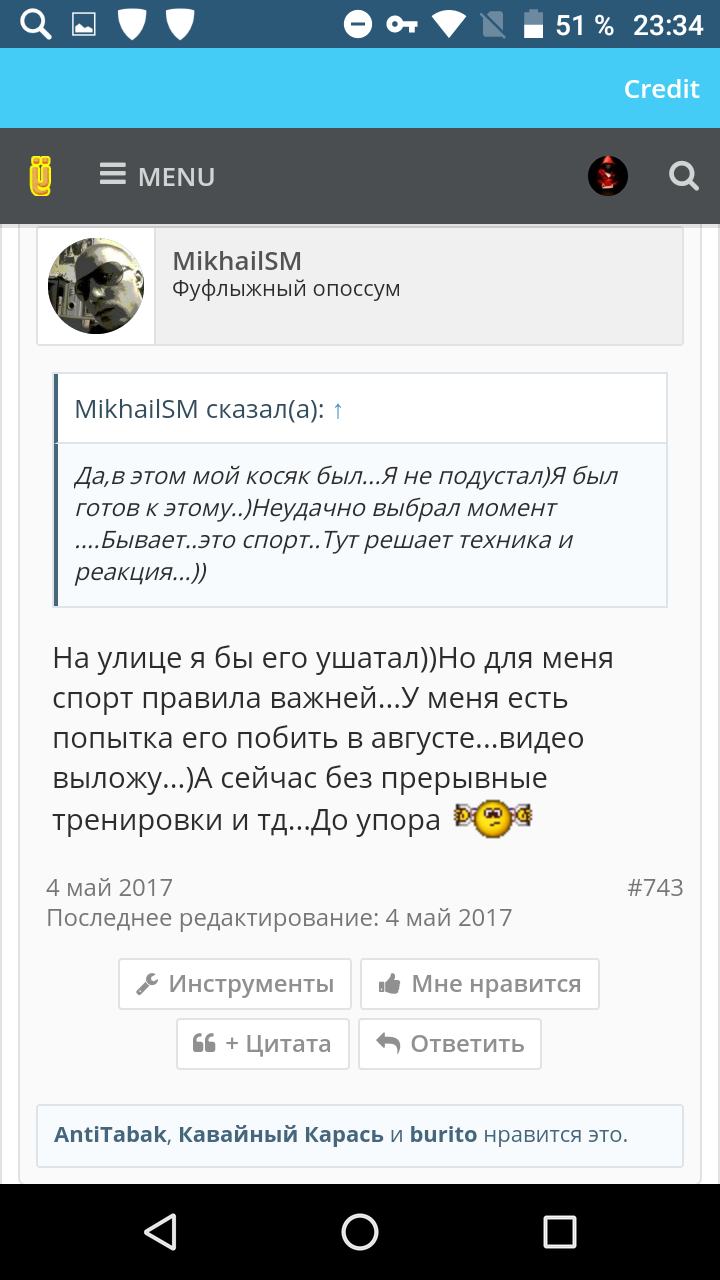The image size is (720, 1280).
Task: Open Кавайный Карась's profile
Action: click(x=281, y=1135)
